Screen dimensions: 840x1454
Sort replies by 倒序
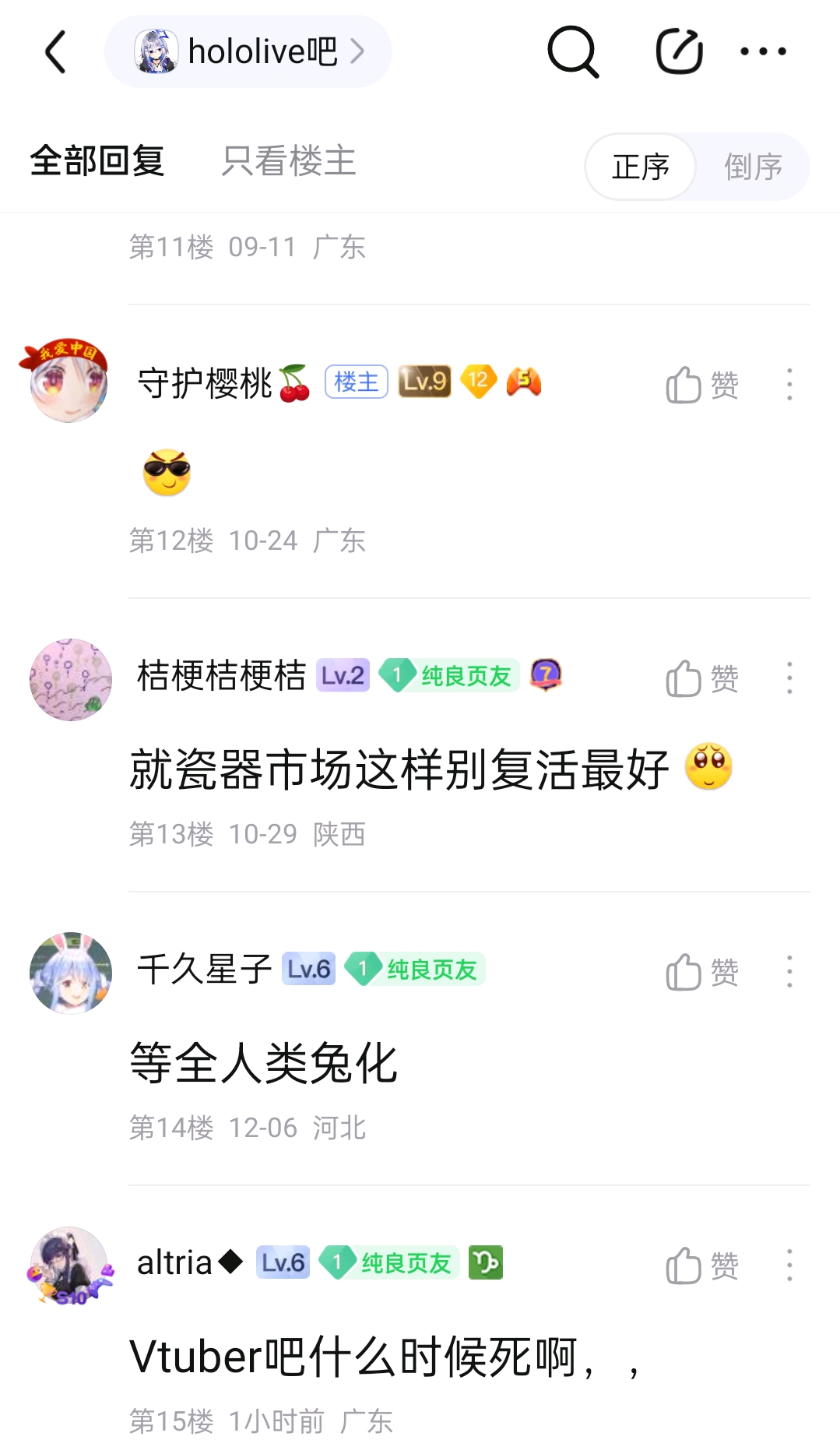tap(753, 167)
